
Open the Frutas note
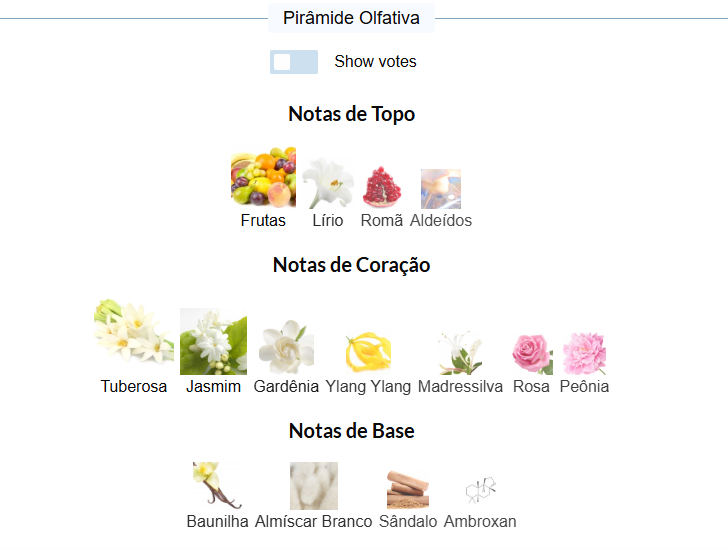(x=263, y=188)
